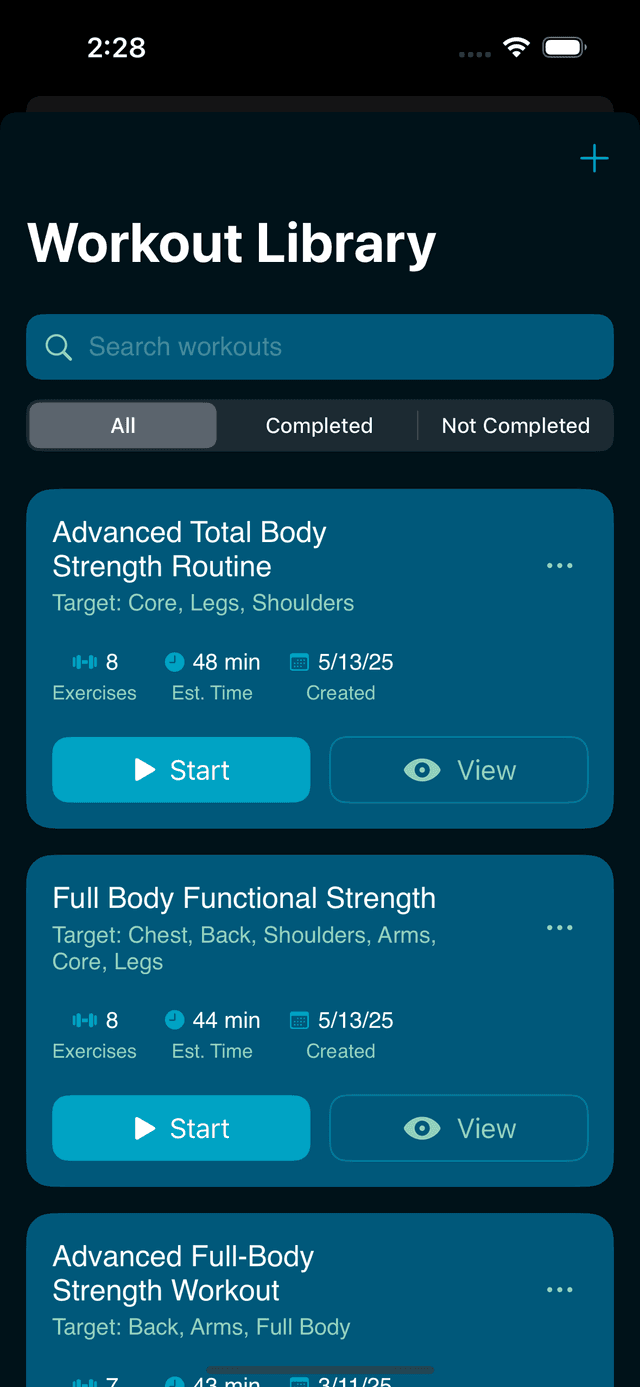Switch to the All filter
640x1387 pixels.
point(123,426)
